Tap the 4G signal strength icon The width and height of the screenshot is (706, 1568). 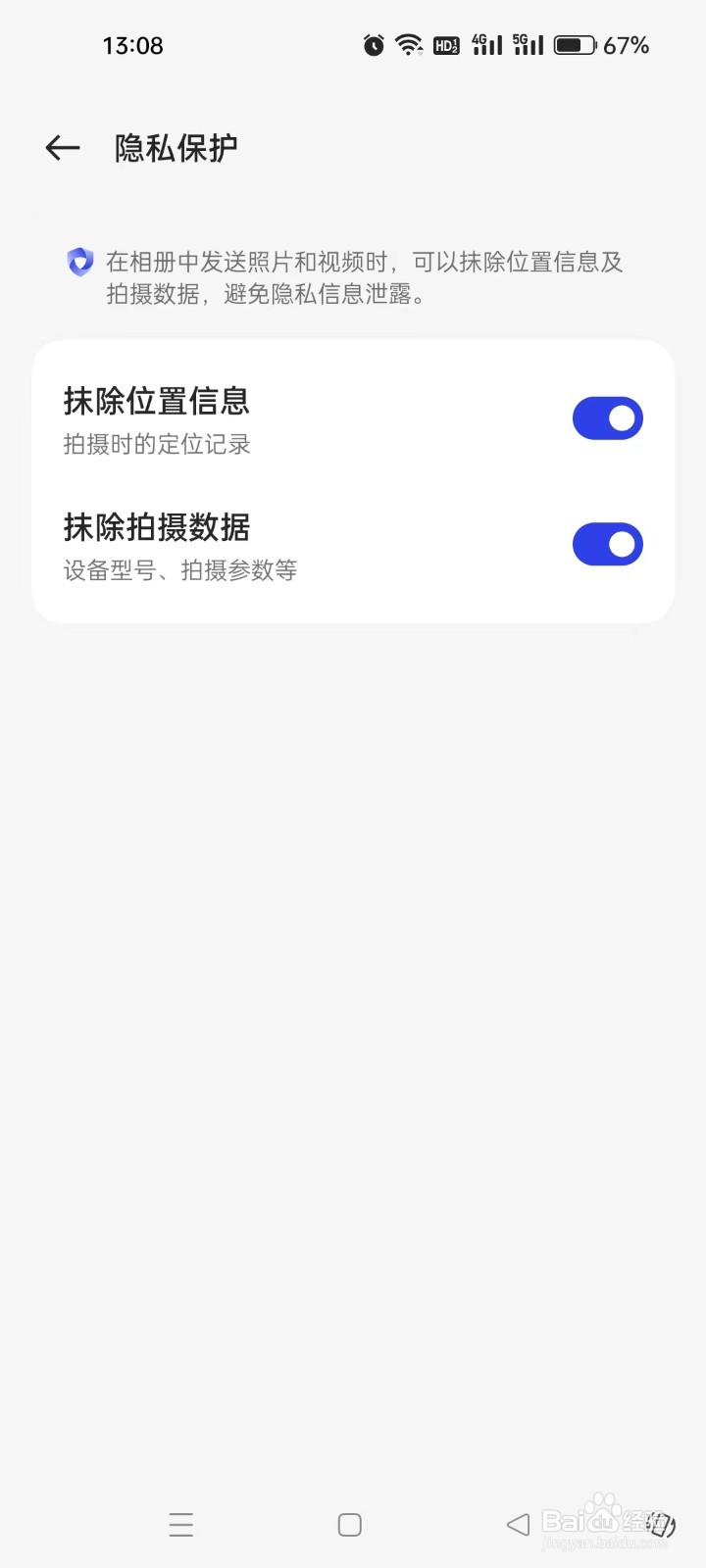[486, 44]
